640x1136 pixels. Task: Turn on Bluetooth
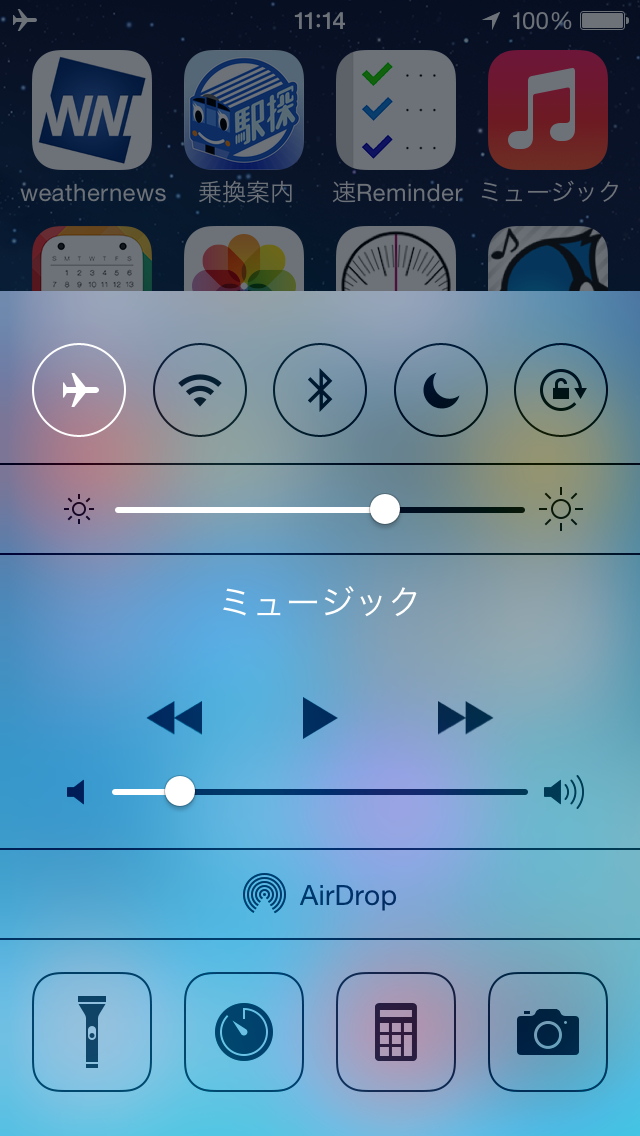click(320, 390)
